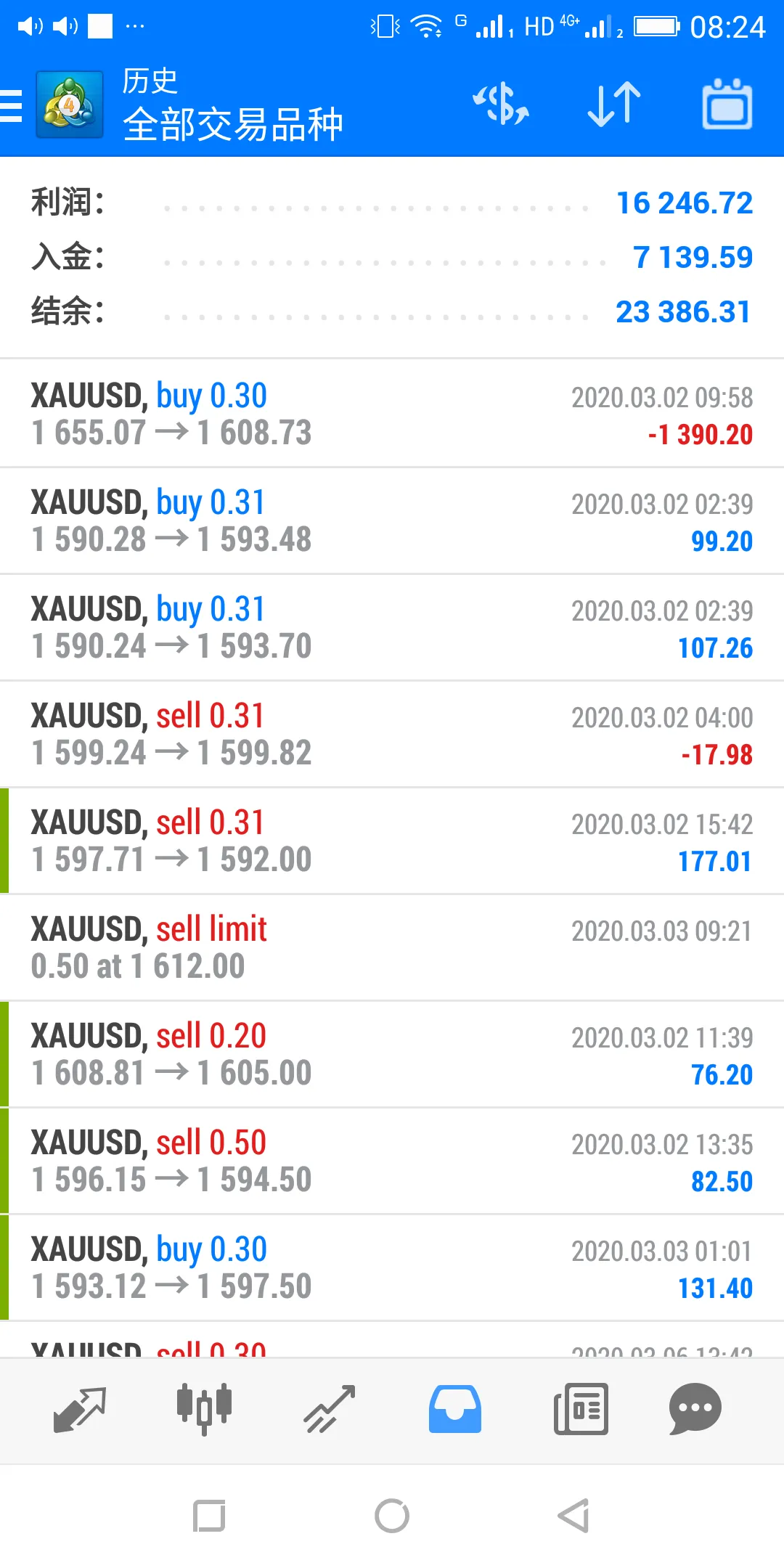Open the calendar date range picker
Image resolution: width=784 pixels, height=1568 pixels.
727,104
